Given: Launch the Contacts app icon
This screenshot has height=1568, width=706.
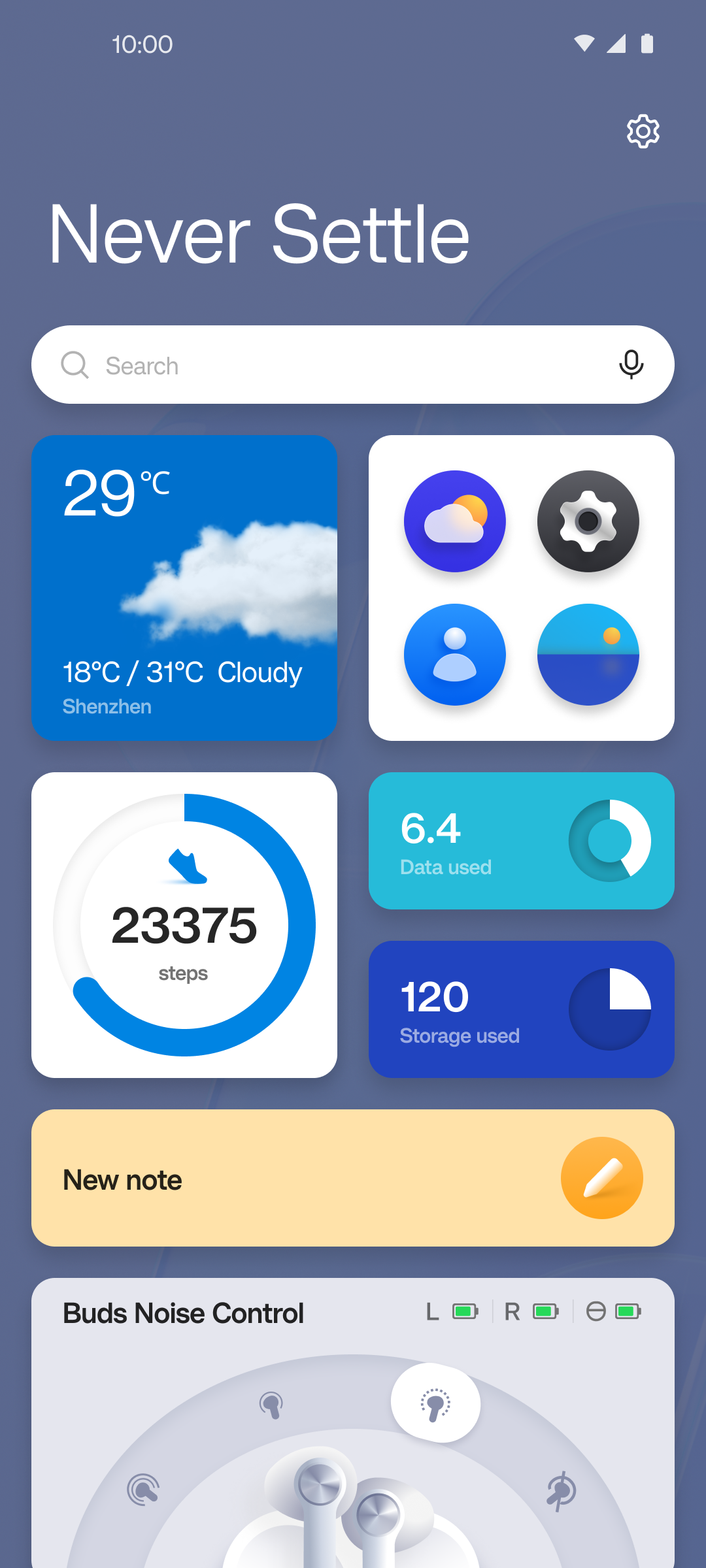Looking at the screenshot, I should point(455,655).
